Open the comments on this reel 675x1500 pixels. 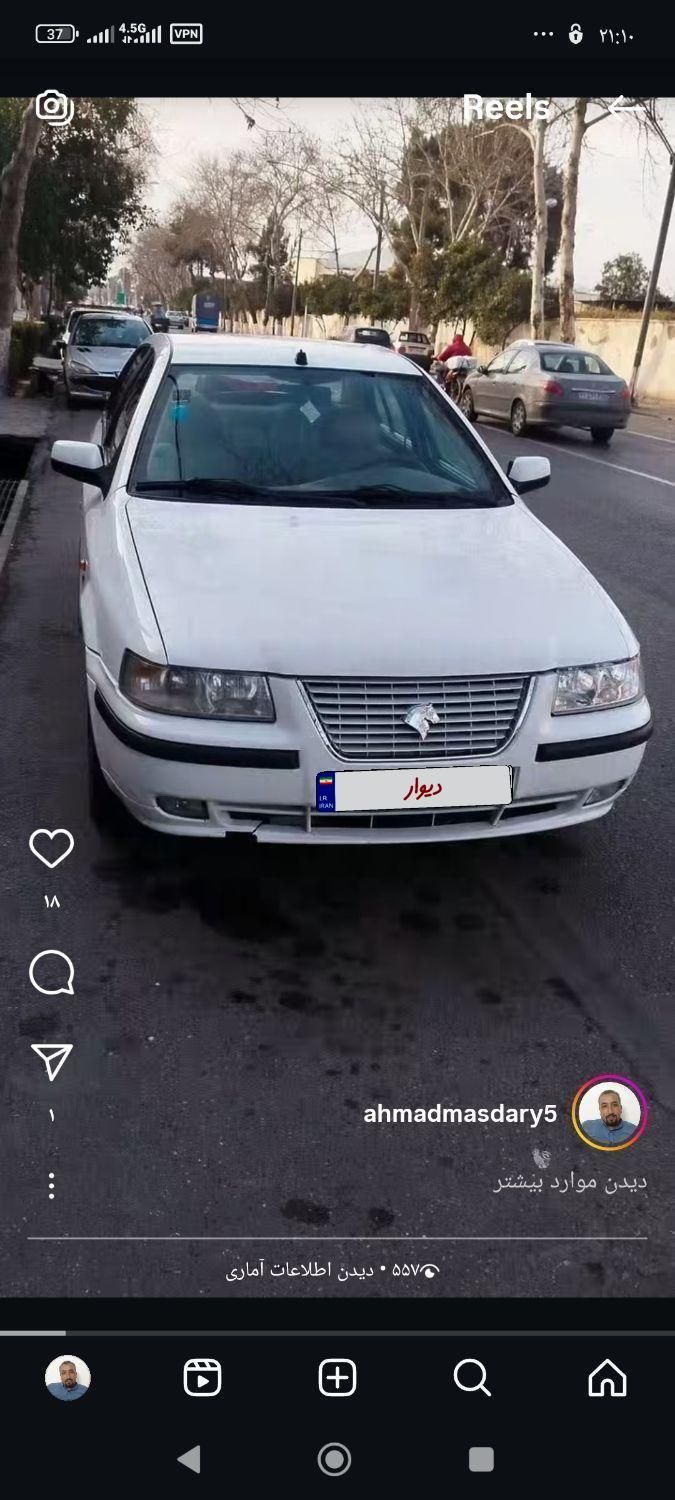(51, 972)
